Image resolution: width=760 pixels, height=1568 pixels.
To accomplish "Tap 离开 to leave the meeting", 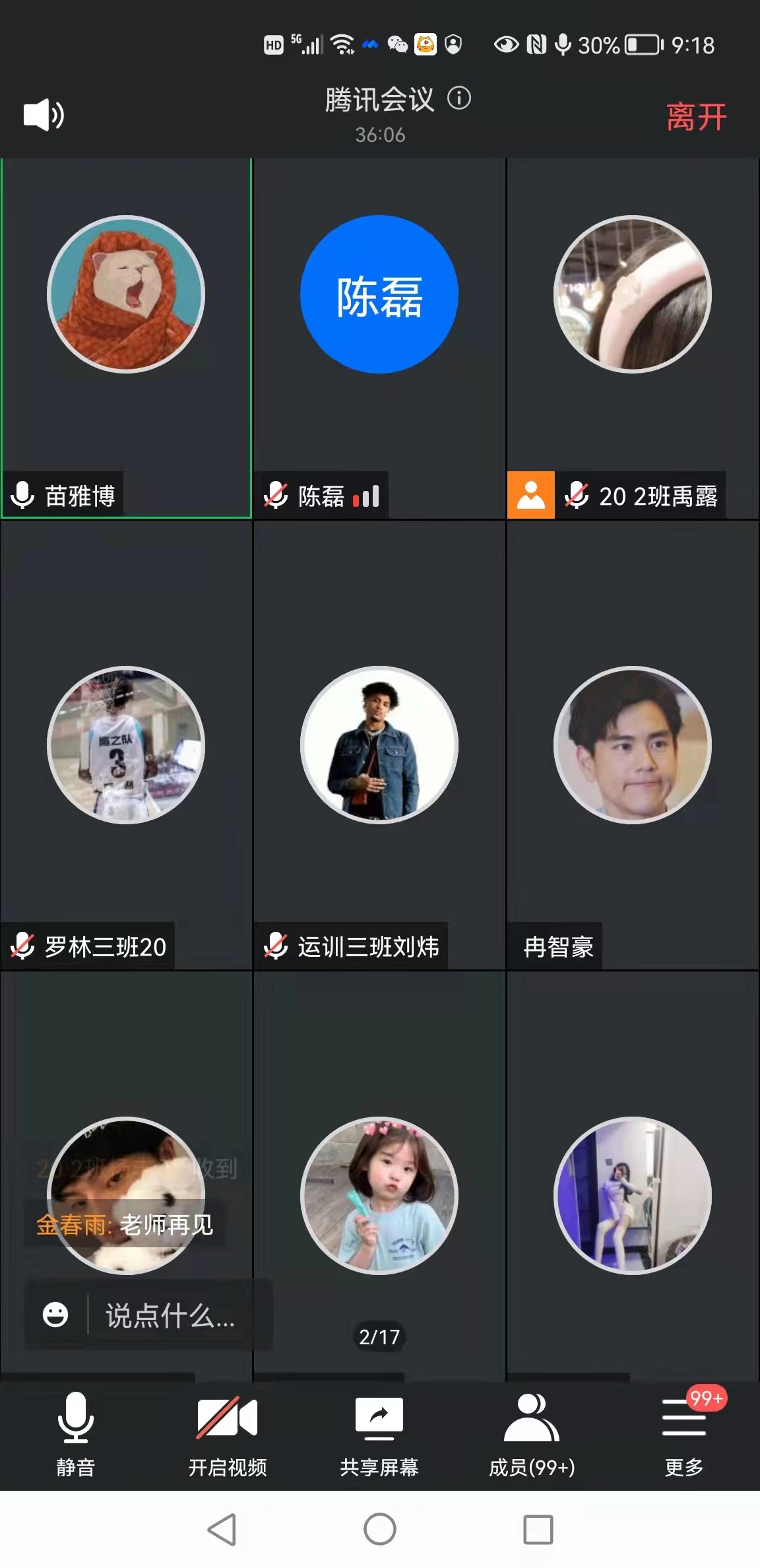I will [696, 117].
